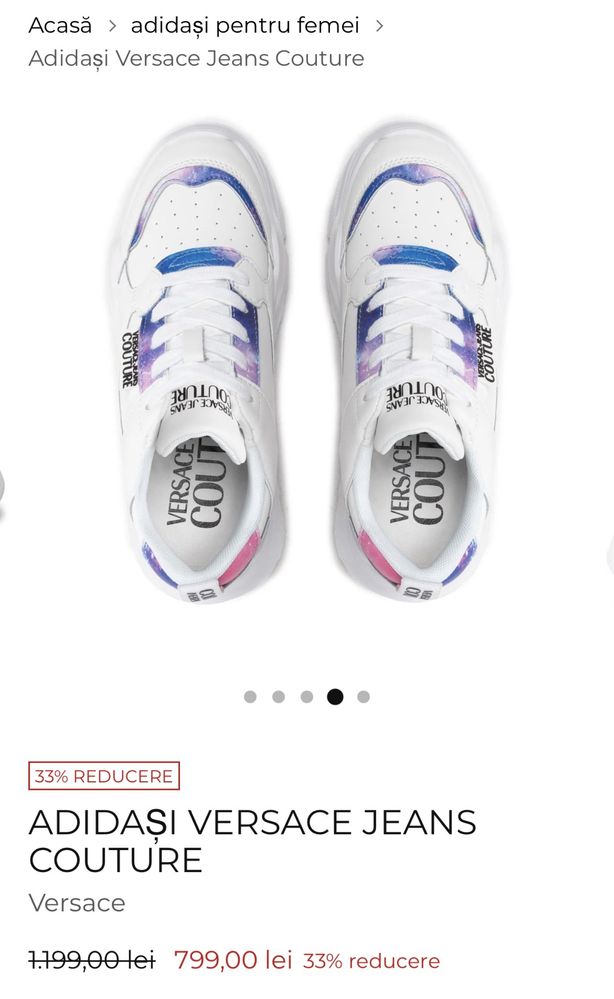Open the Versace sneakers product image
614x999 pixels.
coord(307,370)
